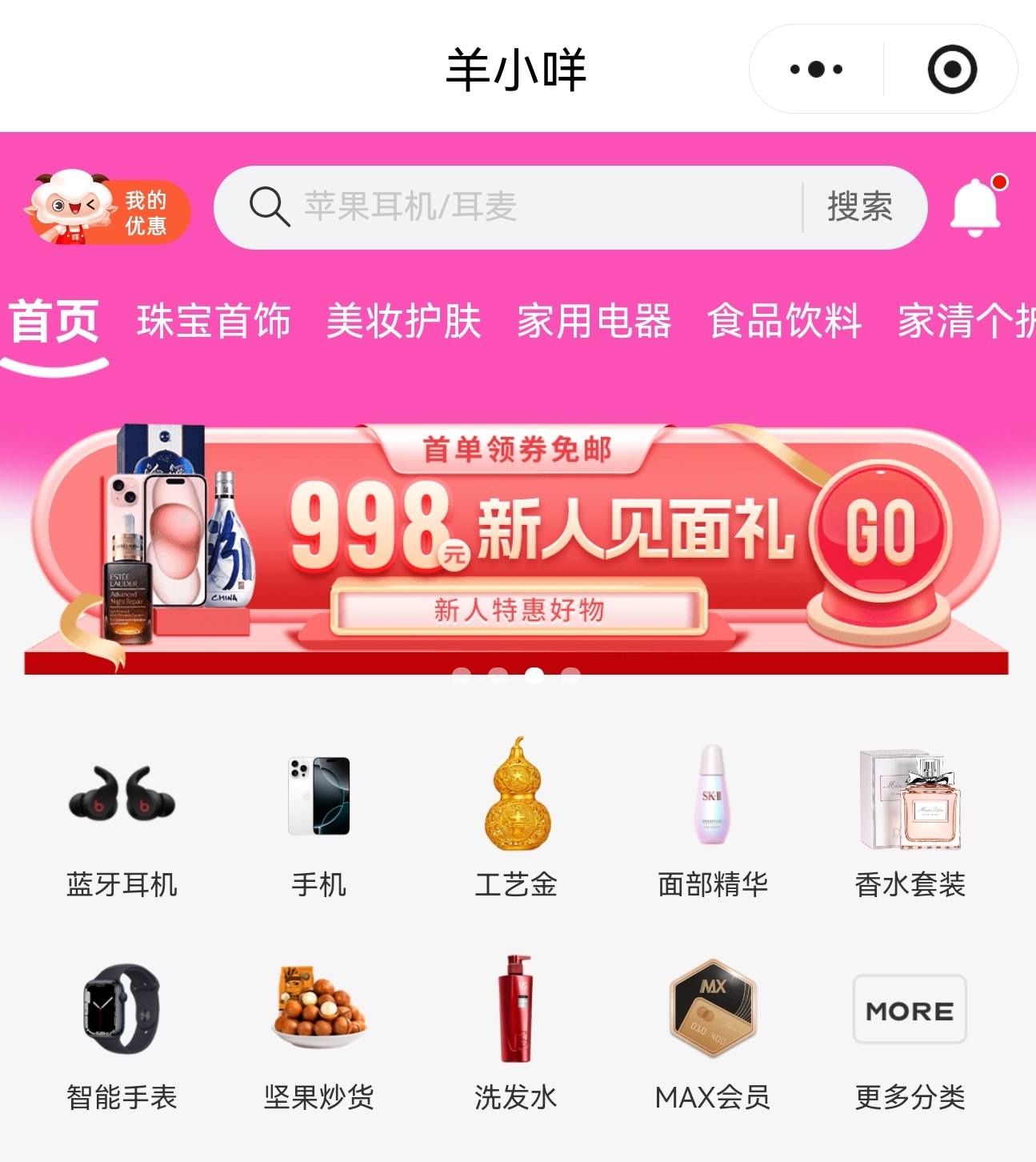Close the mini program with circle icon

[x=952, y=70]
